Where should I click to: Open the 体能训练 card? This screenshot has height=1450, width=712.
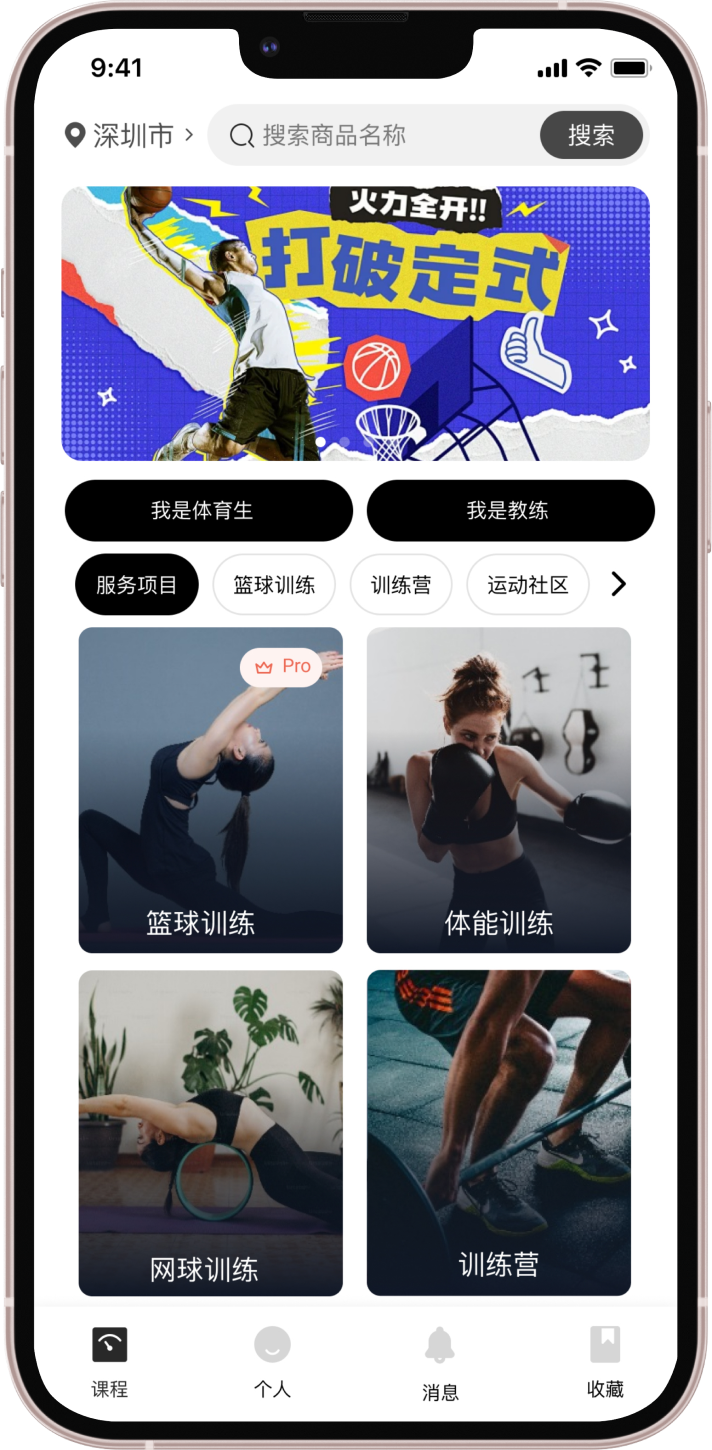pos(499,790)
